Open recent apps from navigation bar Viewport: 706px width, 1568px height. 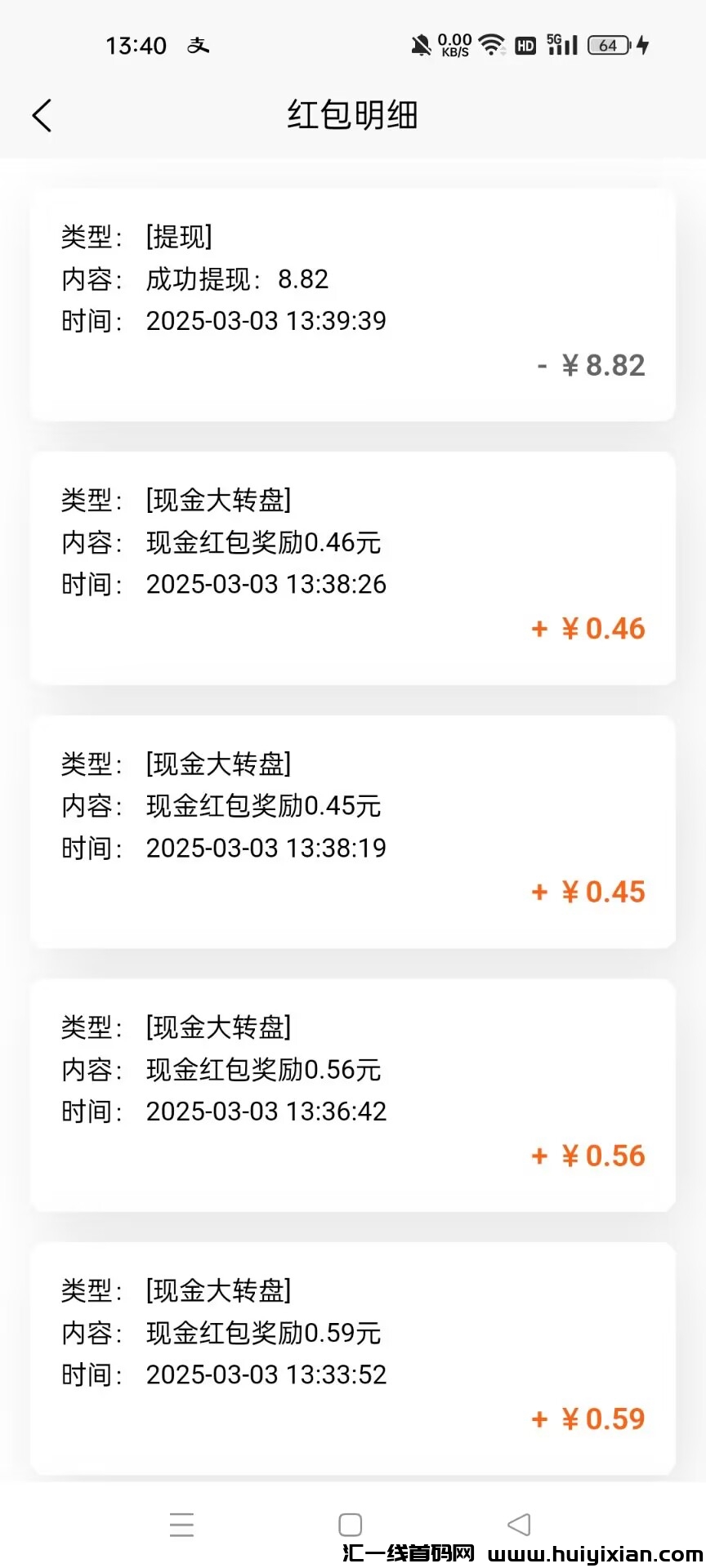pos(181,1524)
